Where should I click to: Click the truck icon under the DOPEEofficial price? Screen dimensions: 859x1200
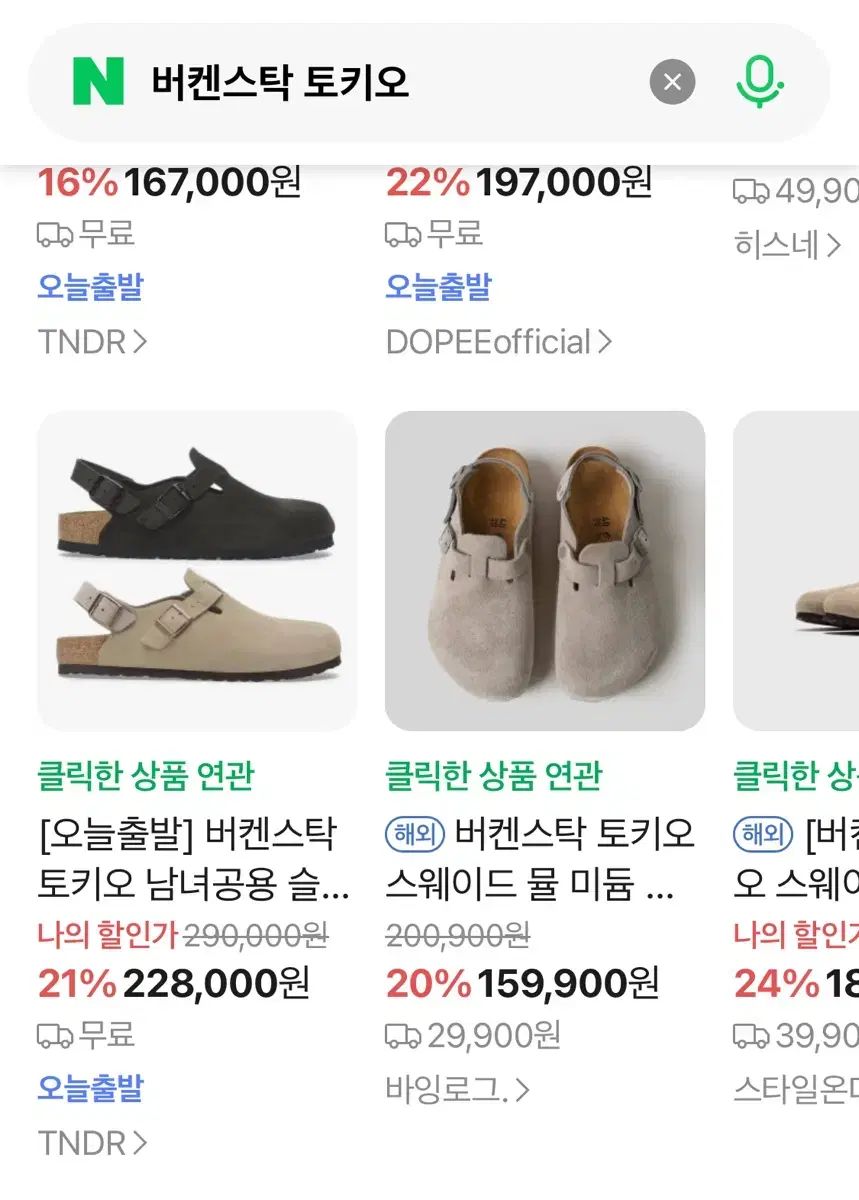400,235
